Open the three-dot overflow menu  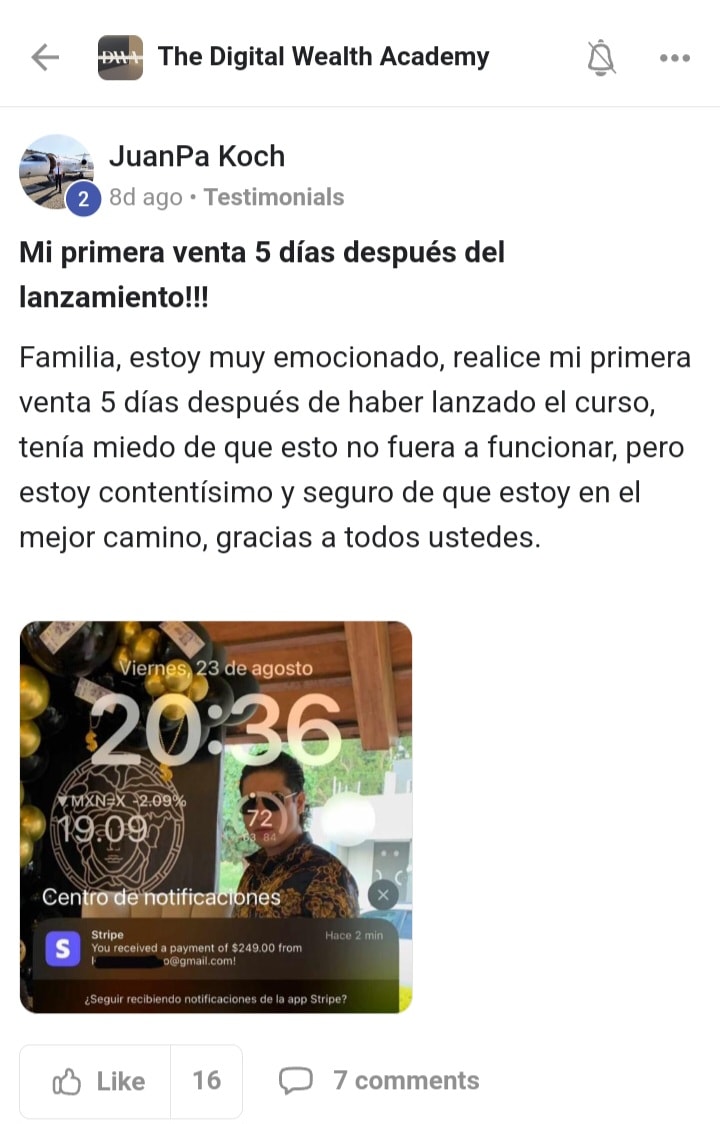(x=675, y=59)
